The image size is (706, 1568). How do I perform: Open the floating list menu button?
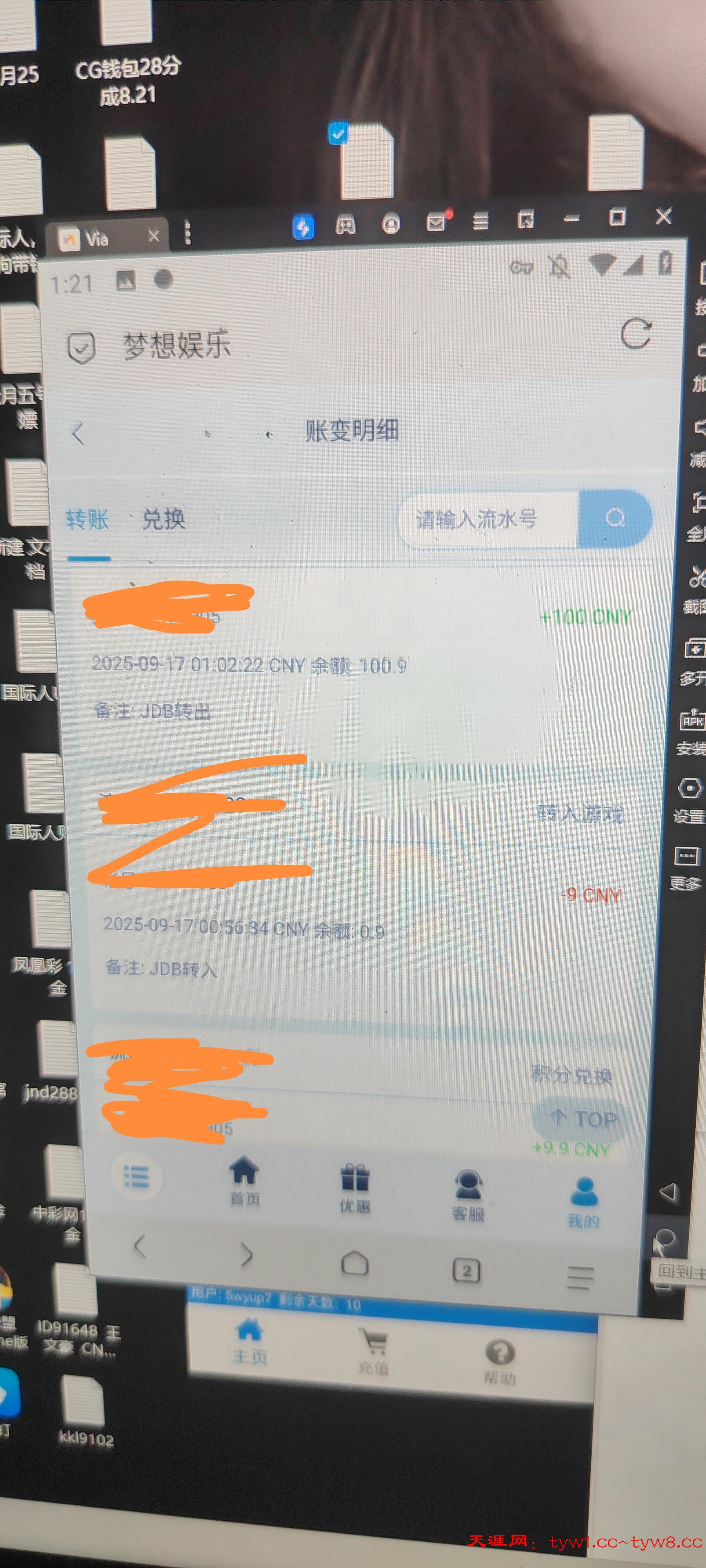(136, 1176)
